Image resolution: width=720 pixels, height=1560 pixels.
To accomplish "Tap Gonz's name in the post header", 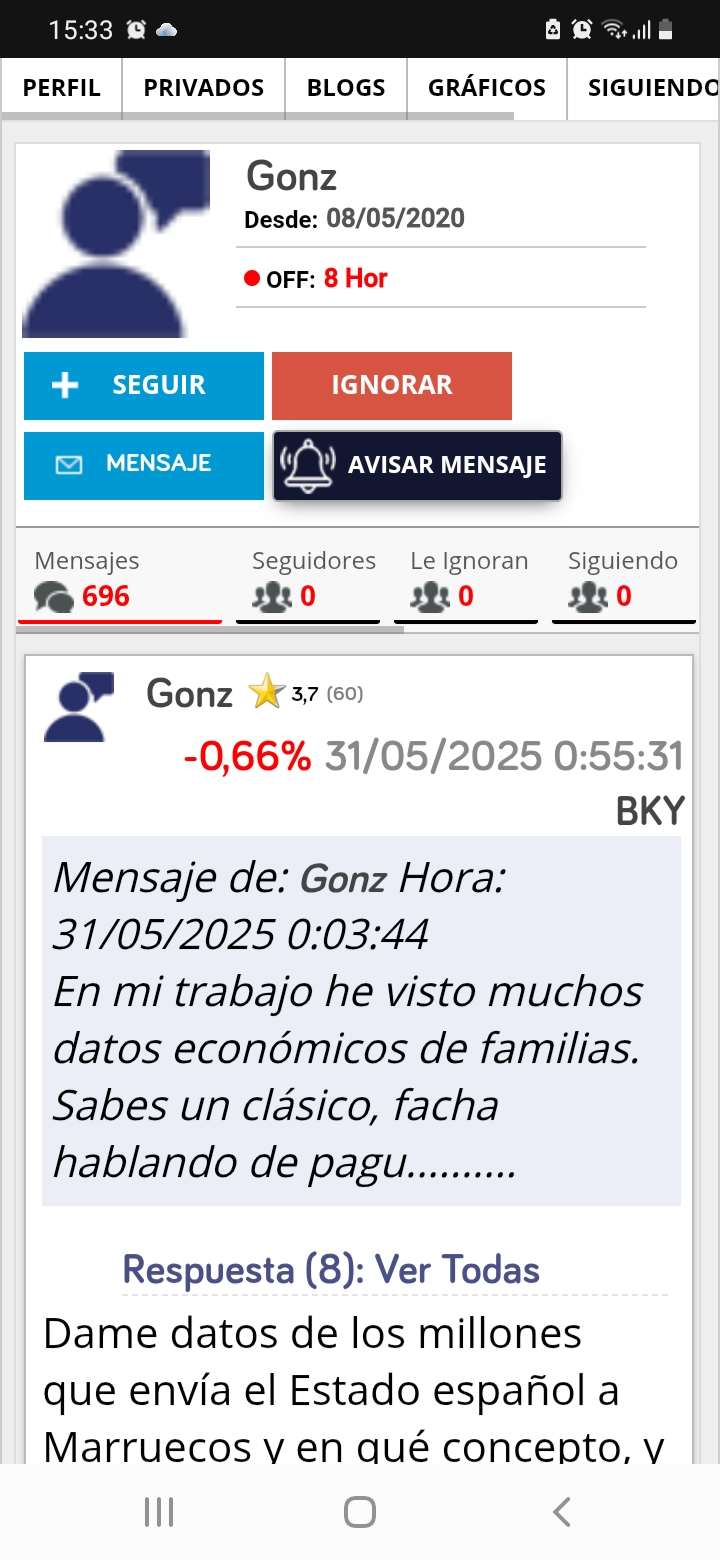I will [x=189, y=693].
